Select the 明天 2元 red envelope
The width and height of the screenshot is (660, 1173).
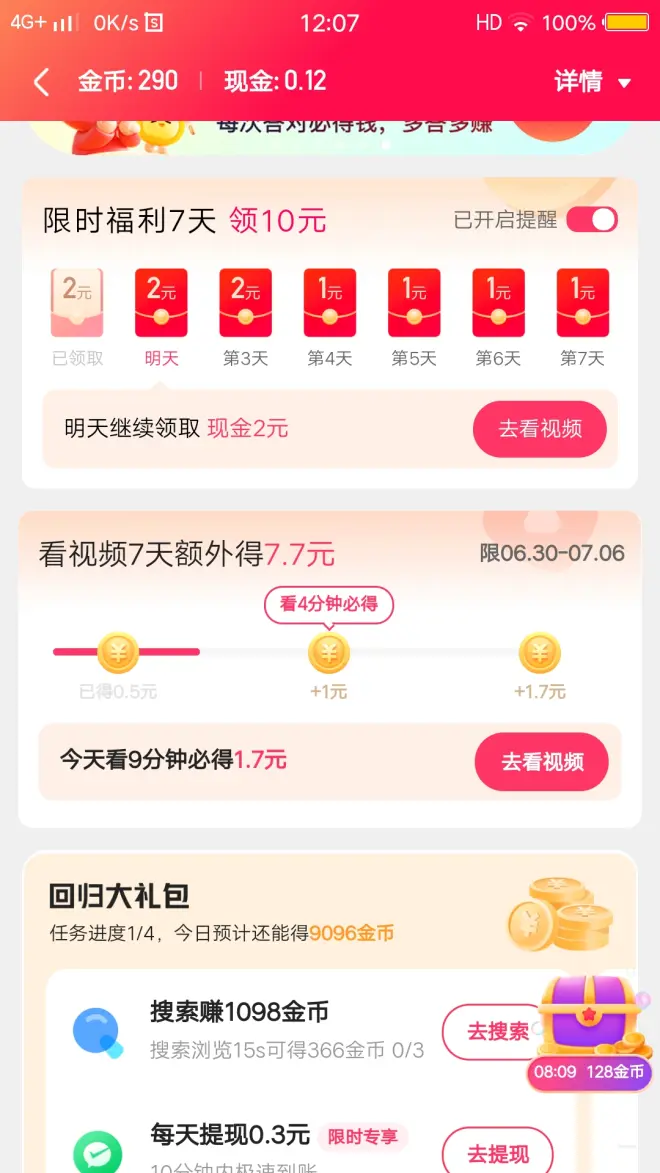tap(161, 302)
